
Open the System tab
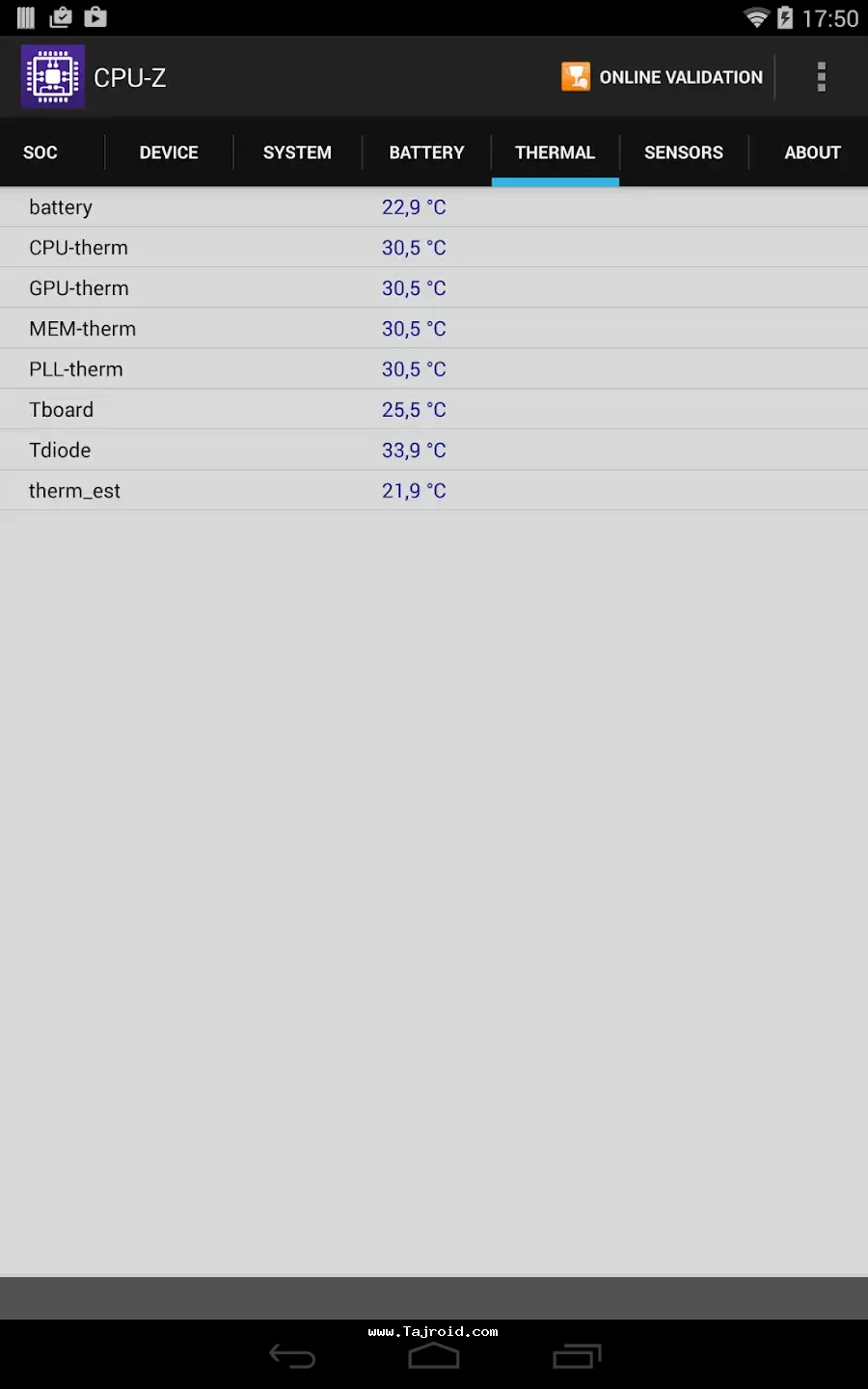(297, 152)
